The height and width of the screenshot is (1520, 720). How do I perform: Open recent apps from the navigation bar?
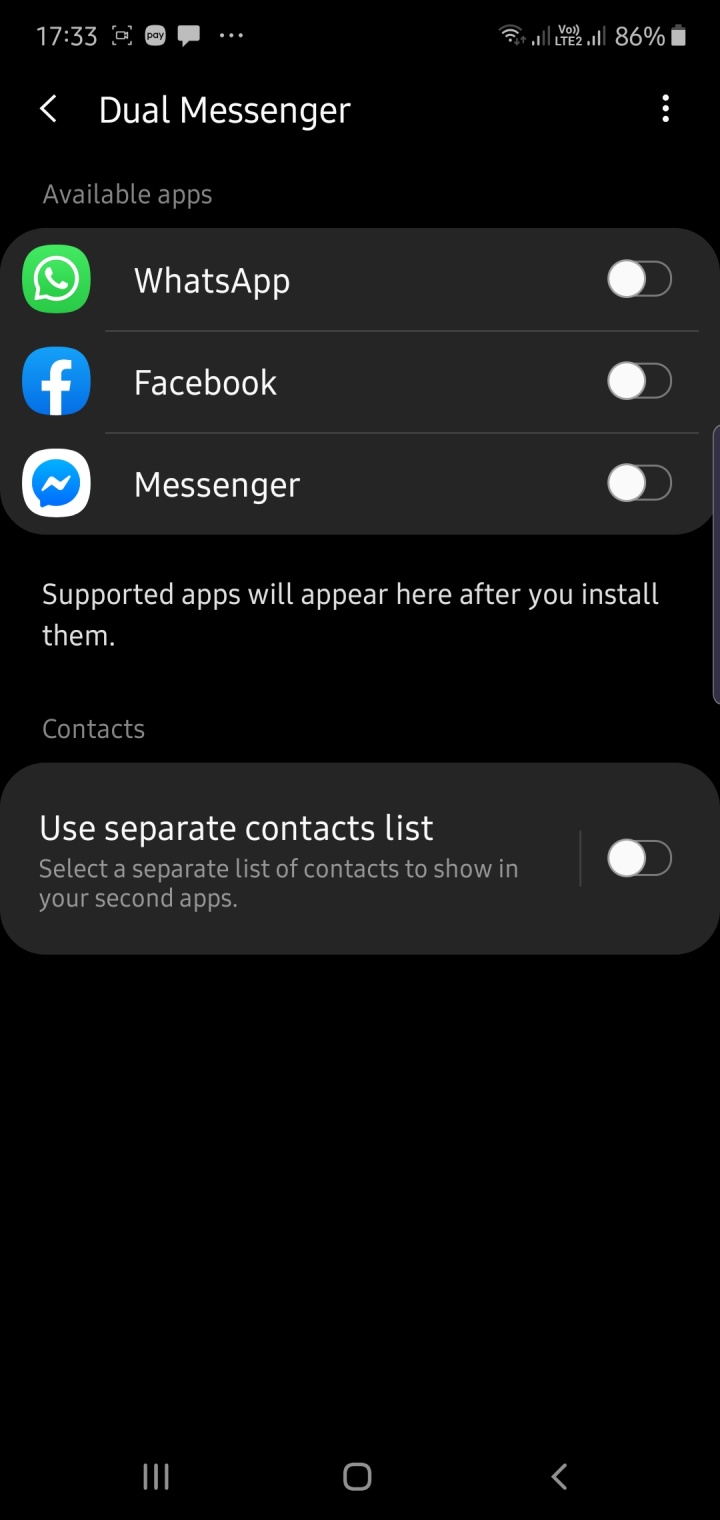156,1476
